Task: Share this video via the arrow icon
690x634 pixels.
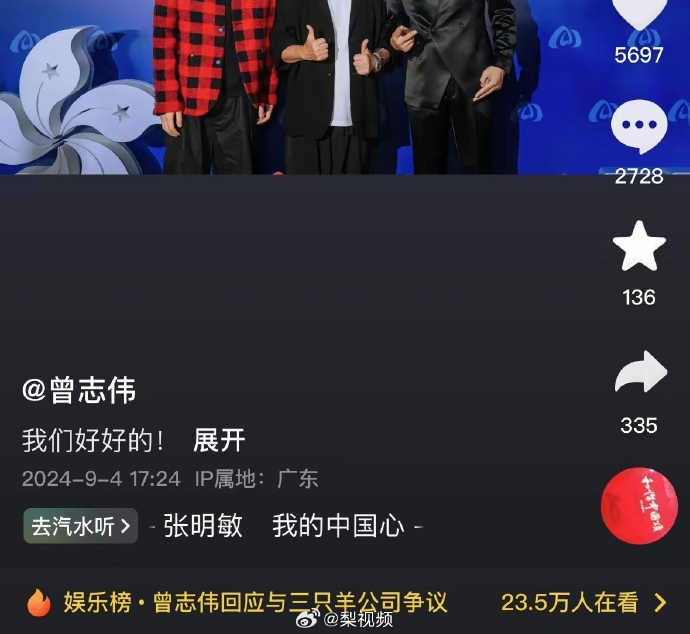Action: 638,374
